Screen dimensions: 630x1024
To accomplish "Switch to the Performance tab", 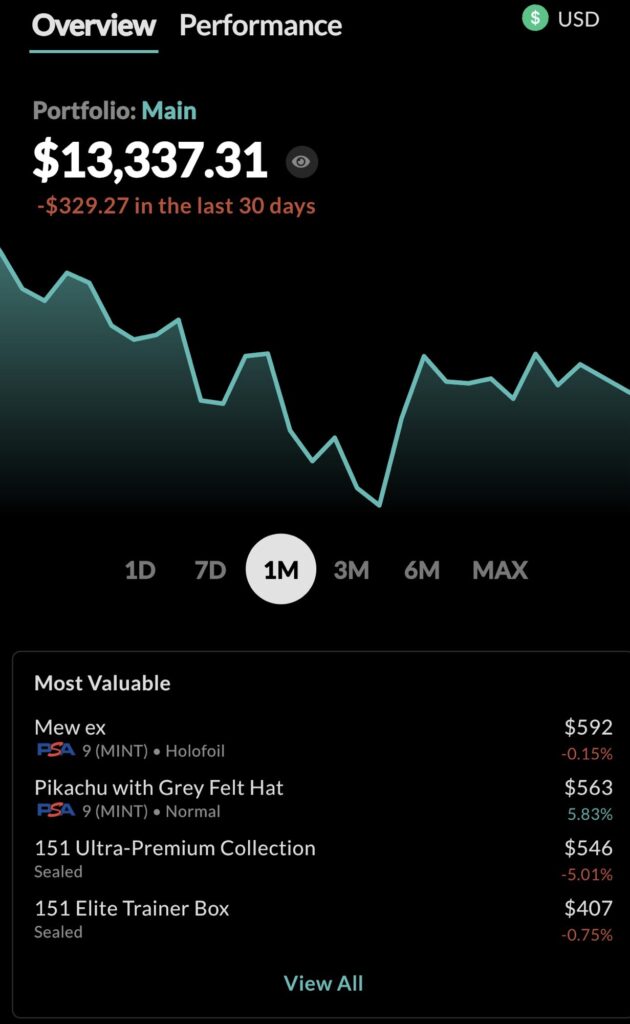I will 260,26.
